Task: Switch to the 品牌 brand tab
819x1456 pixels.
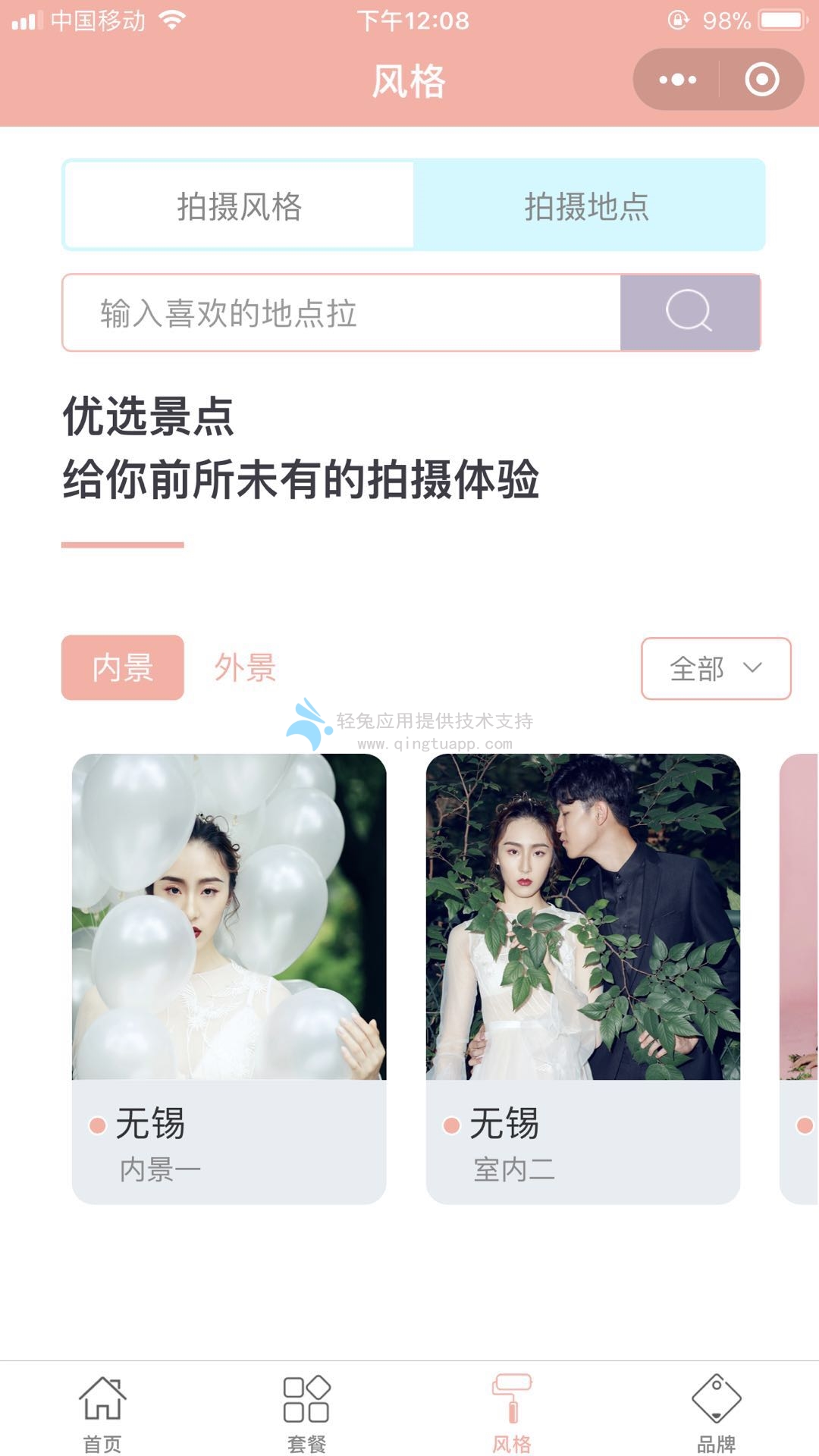Action: [716, 1412]
